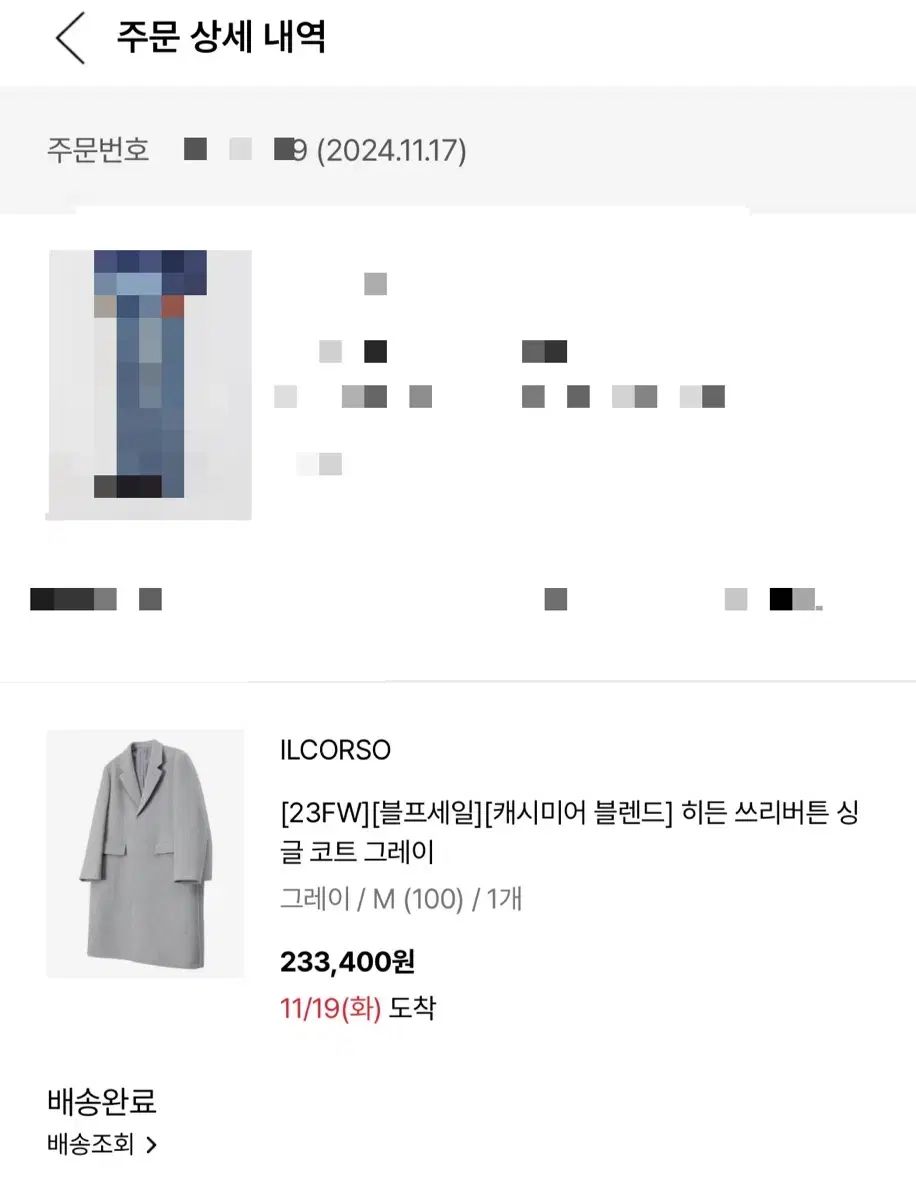Open the 히든 쓰리버튼 싱글 코트 product title
916x1200 pixels.
click(569, 832)
